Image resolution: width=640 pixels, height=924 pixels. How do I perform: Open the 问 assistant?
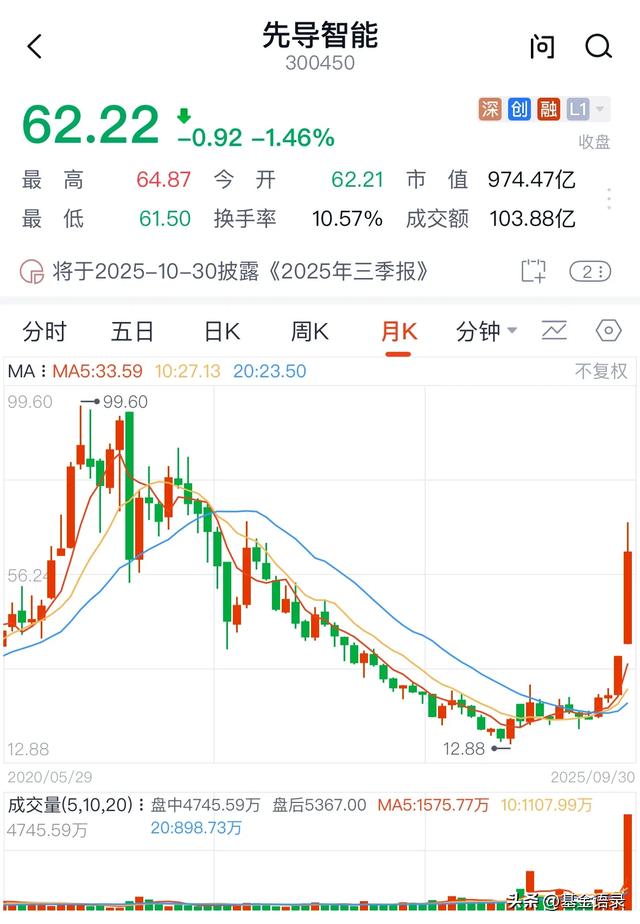pyautogui.click(x=542, y=46)
